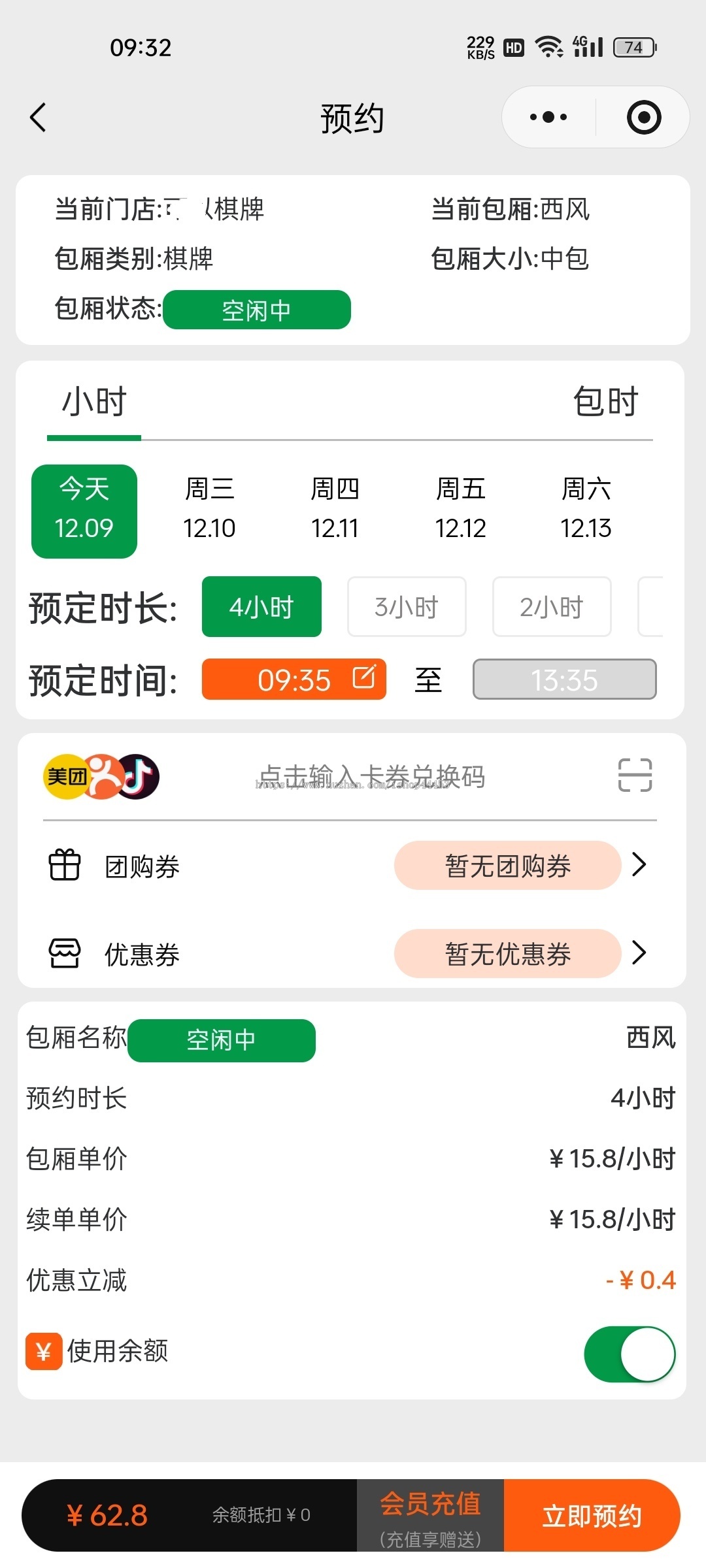This screenshot has width=706, height=1568.
Task: Click the back arrow to return
Action: pos(37,116)
